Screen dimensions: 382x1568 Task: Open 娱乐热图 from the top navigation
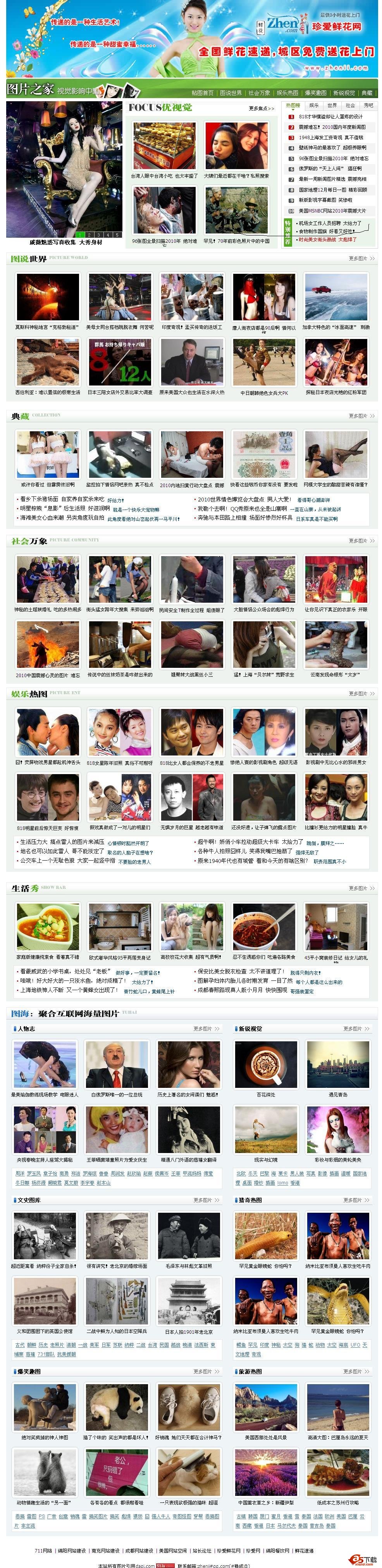coord(288,93)
